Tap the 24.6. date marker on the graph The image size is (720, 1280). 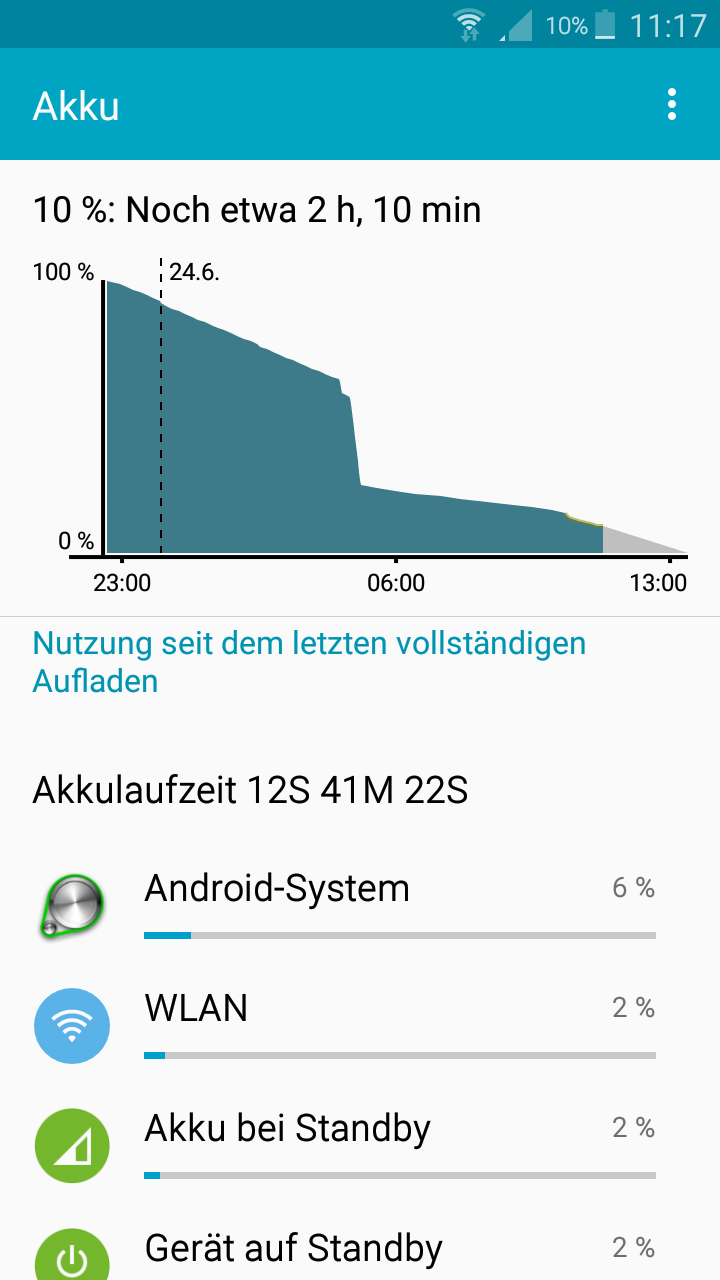[x=197, y=270]
